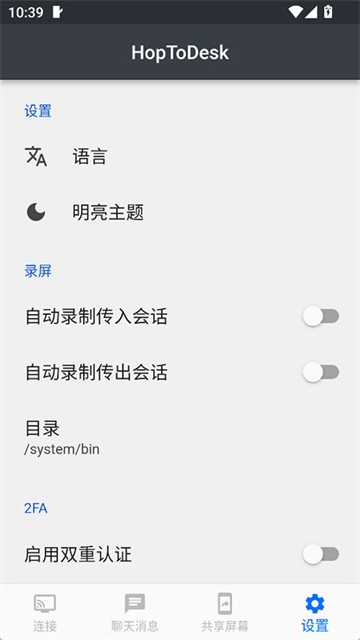Select the 设置 tab in bottom bar
The image size is (360, 640).
pyautogui.click(x=315, y=612)
